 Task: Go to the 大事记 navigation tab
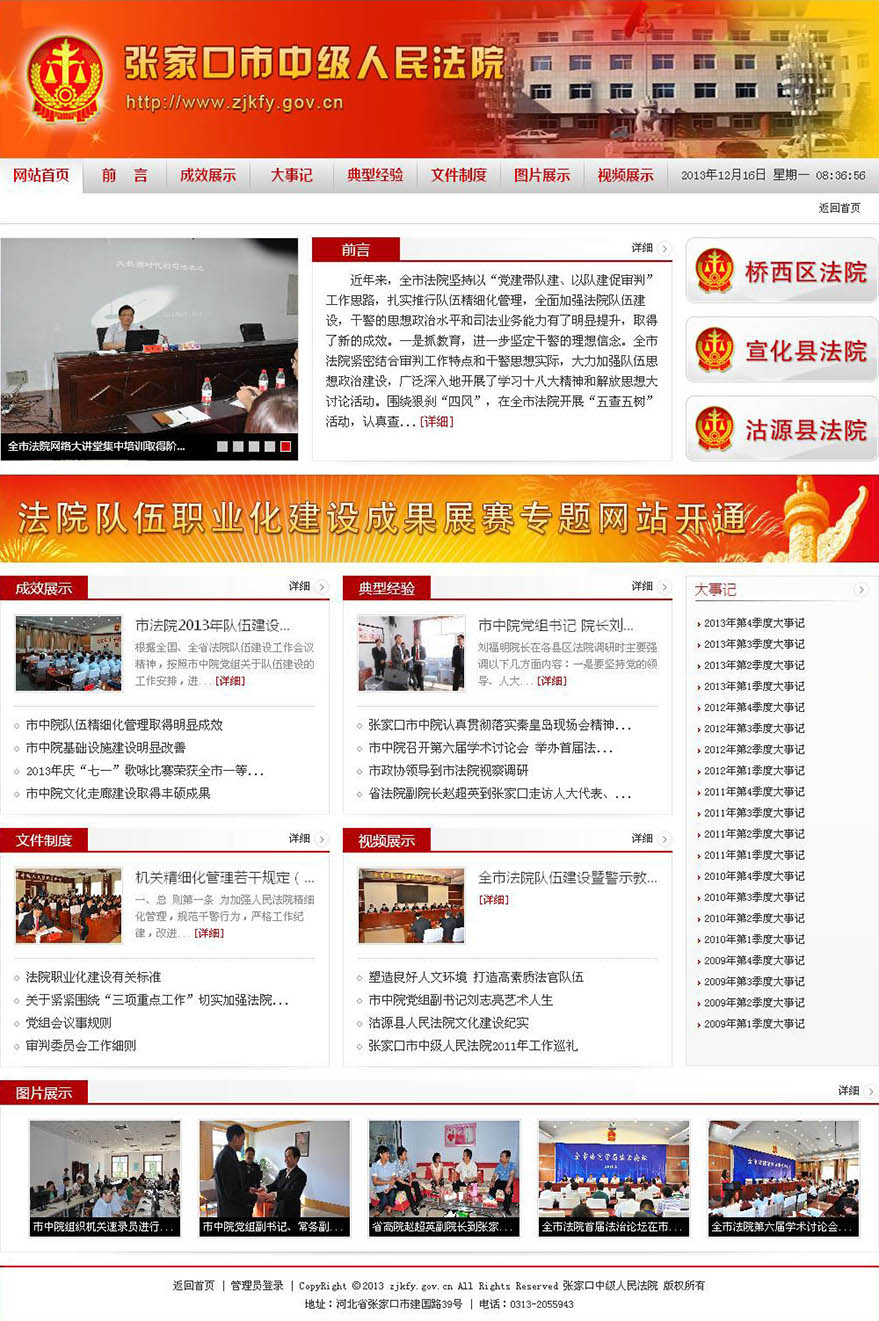pos(291,175)
